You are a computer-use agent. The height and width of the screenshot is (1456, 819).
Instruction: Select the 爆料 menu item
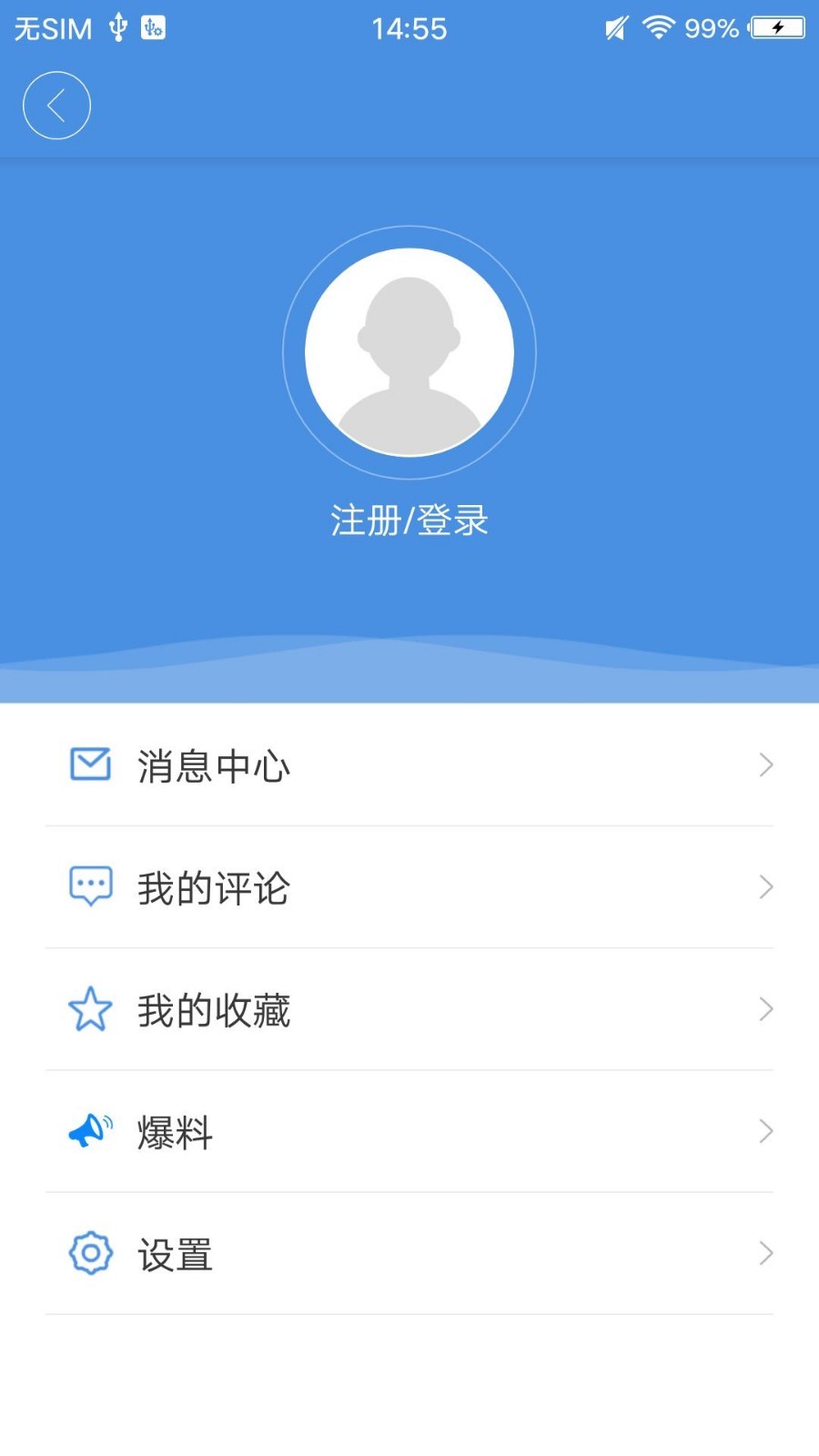tap(176, 1130)
